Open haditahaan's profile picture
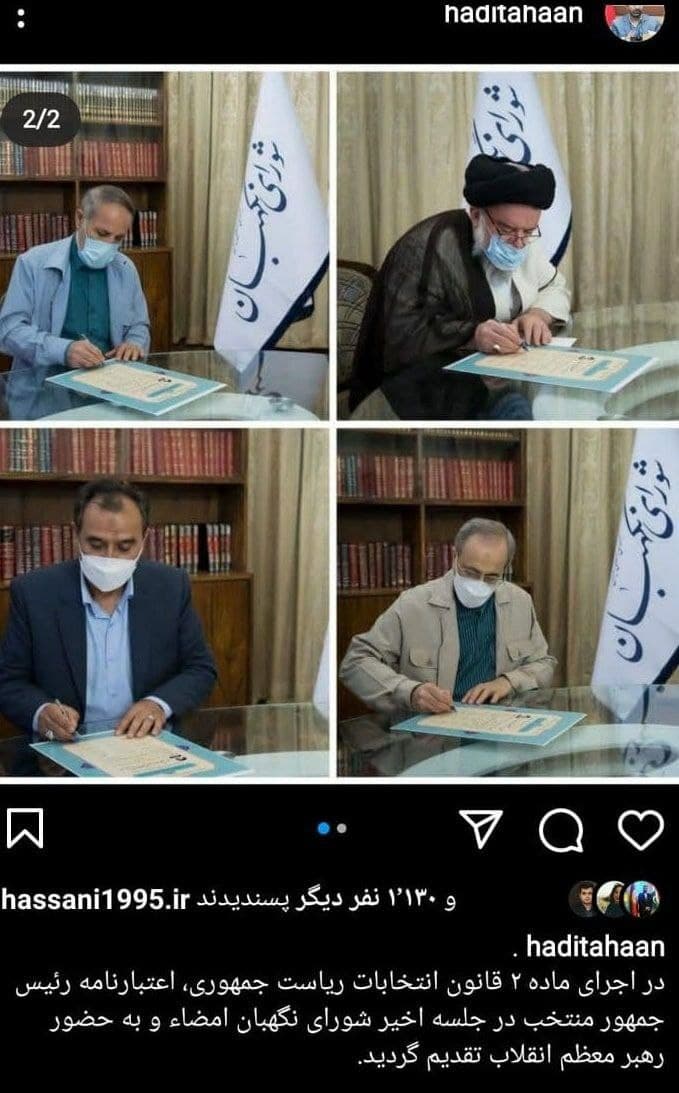Screen dimensions: 679x1093 click(634, 21)
